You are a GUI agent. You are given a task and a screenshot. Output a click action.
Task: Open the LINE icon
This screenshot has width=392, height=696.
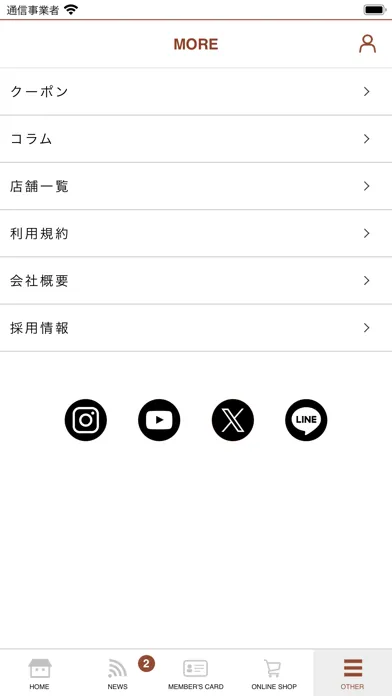[x=306, y=420]
